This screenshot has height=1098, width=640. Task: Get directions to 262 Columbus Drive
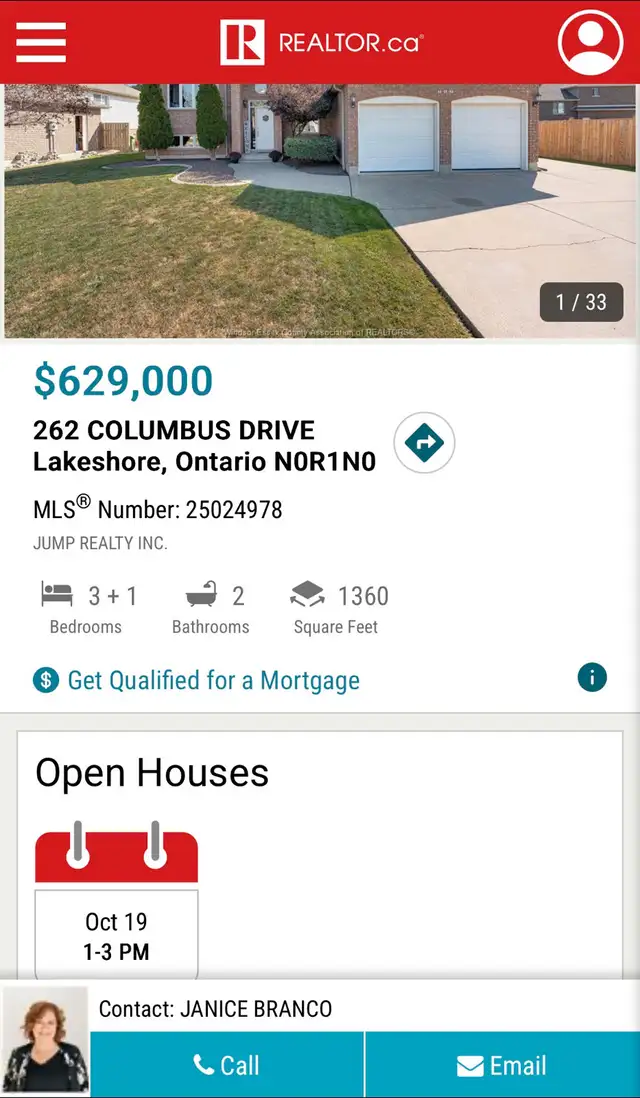pos(424,442)
